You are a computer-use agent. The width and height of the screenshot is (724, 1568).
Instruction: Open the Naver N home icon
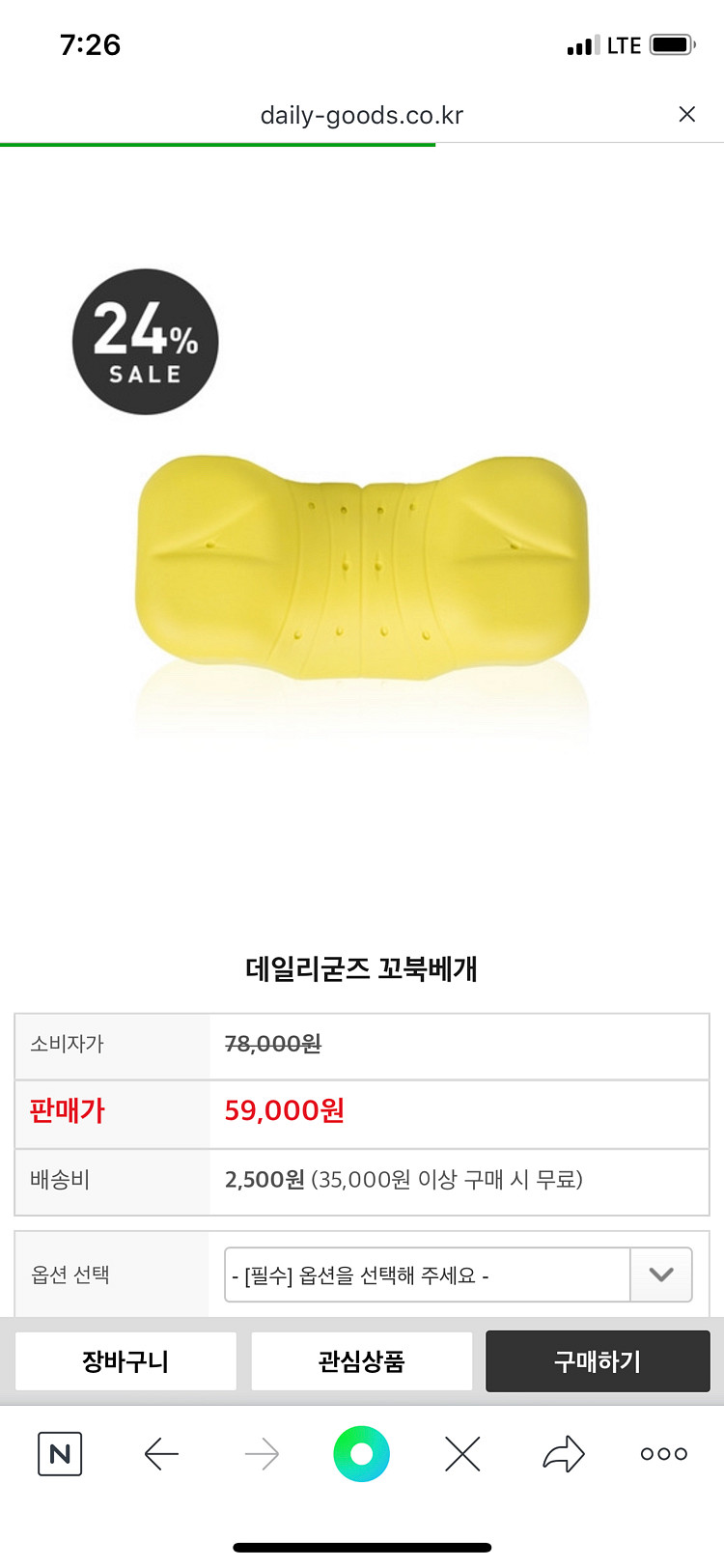point(60,1453)
